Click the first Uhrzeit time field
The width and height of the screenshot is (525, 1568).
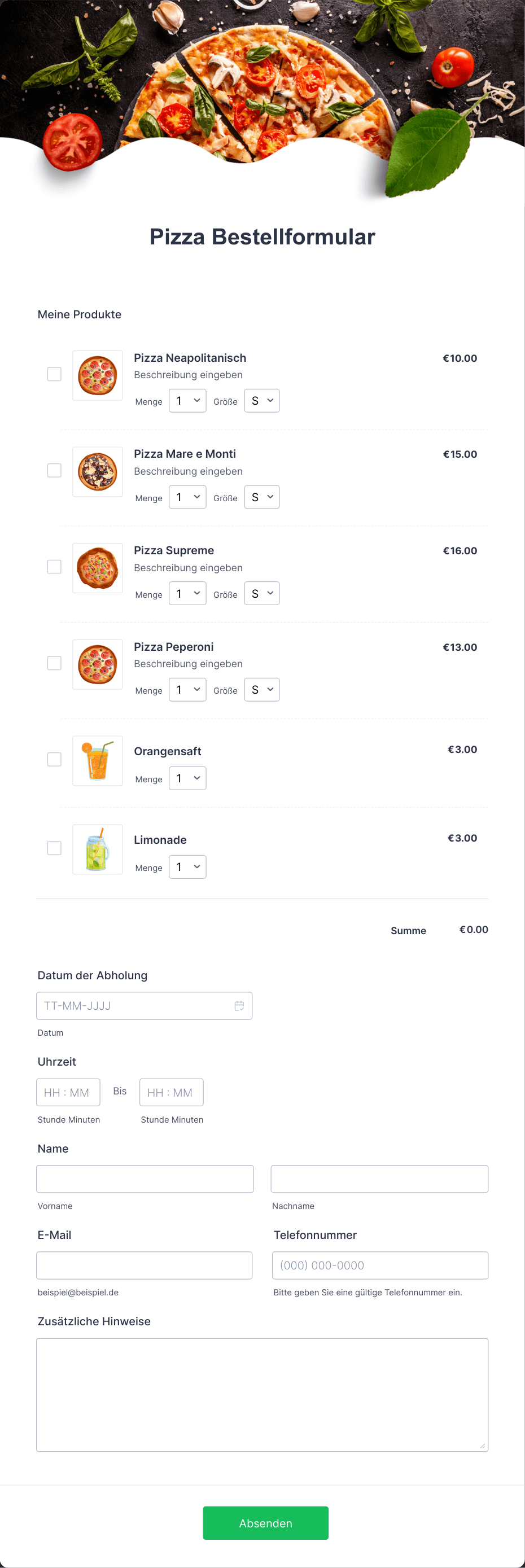(68, 1092)
